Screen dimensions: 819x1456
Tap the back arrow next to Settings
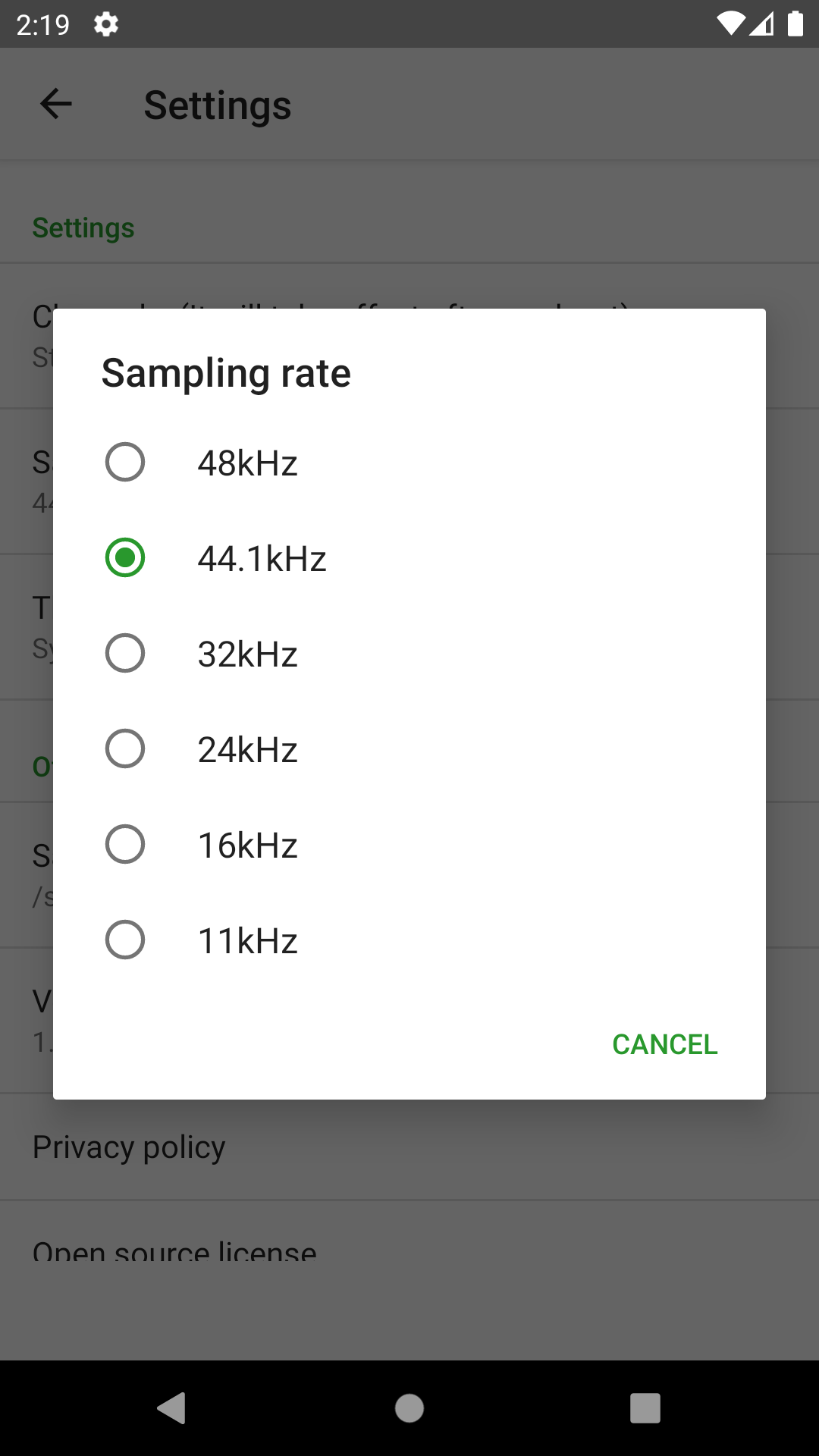[x=55, y=105]
